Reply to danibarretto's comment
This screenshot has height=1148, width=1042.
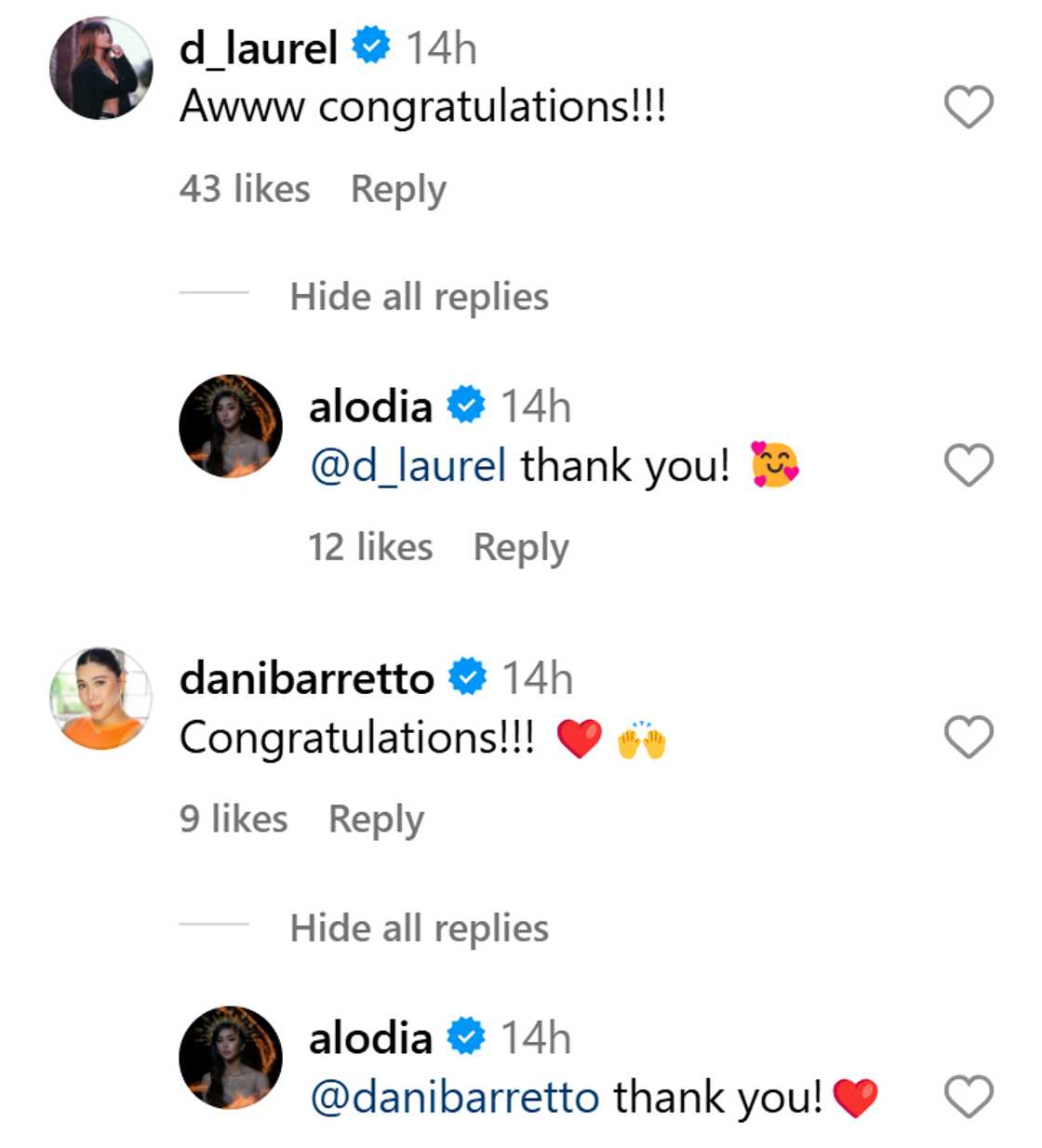click(376, 820)
